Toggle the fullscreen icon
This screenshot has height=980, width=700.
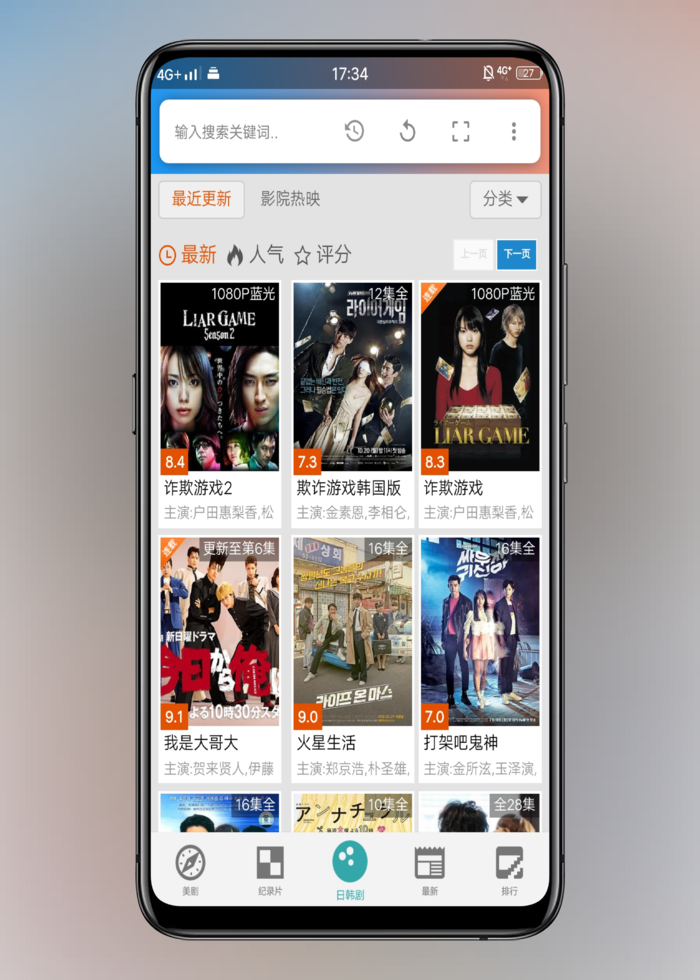click(x=460, y=131)
